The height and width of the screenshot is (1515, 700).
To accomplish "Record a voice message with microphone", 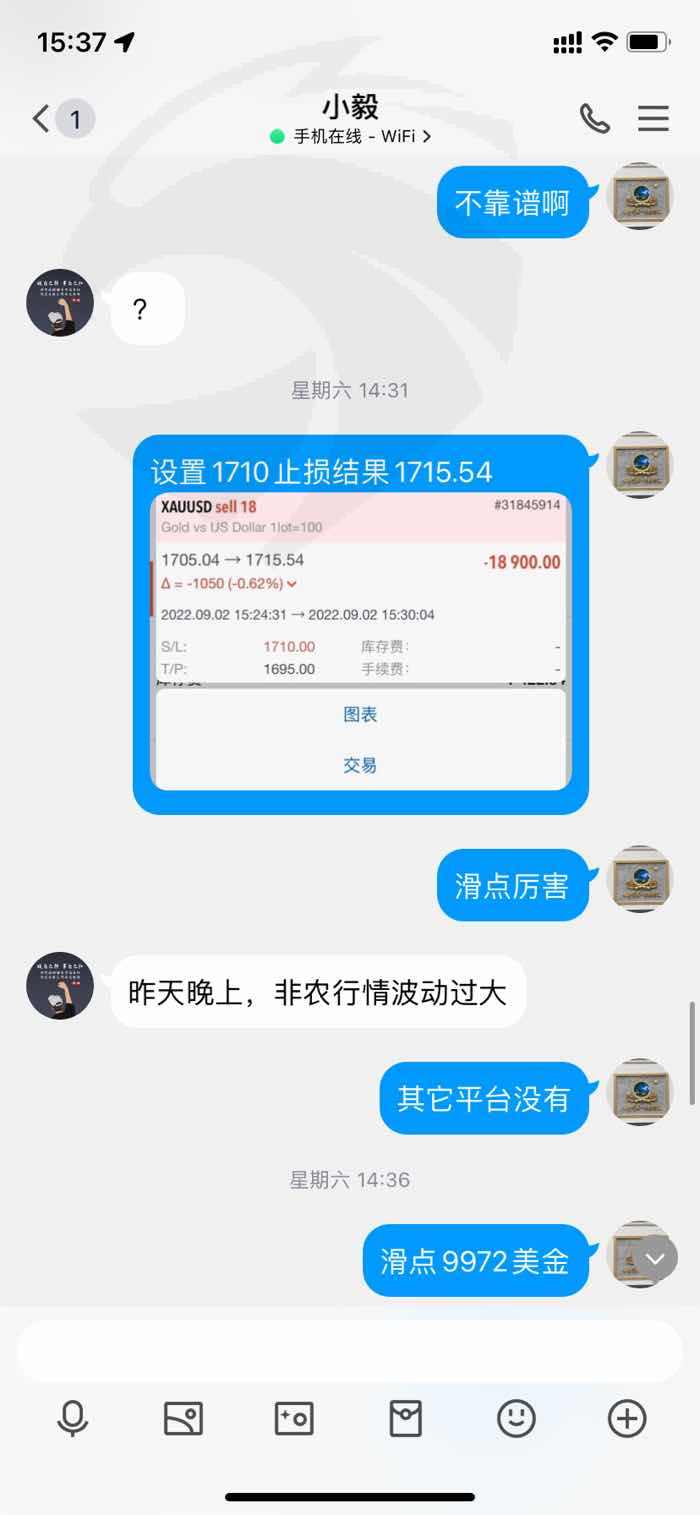I will coord(72,1418).
